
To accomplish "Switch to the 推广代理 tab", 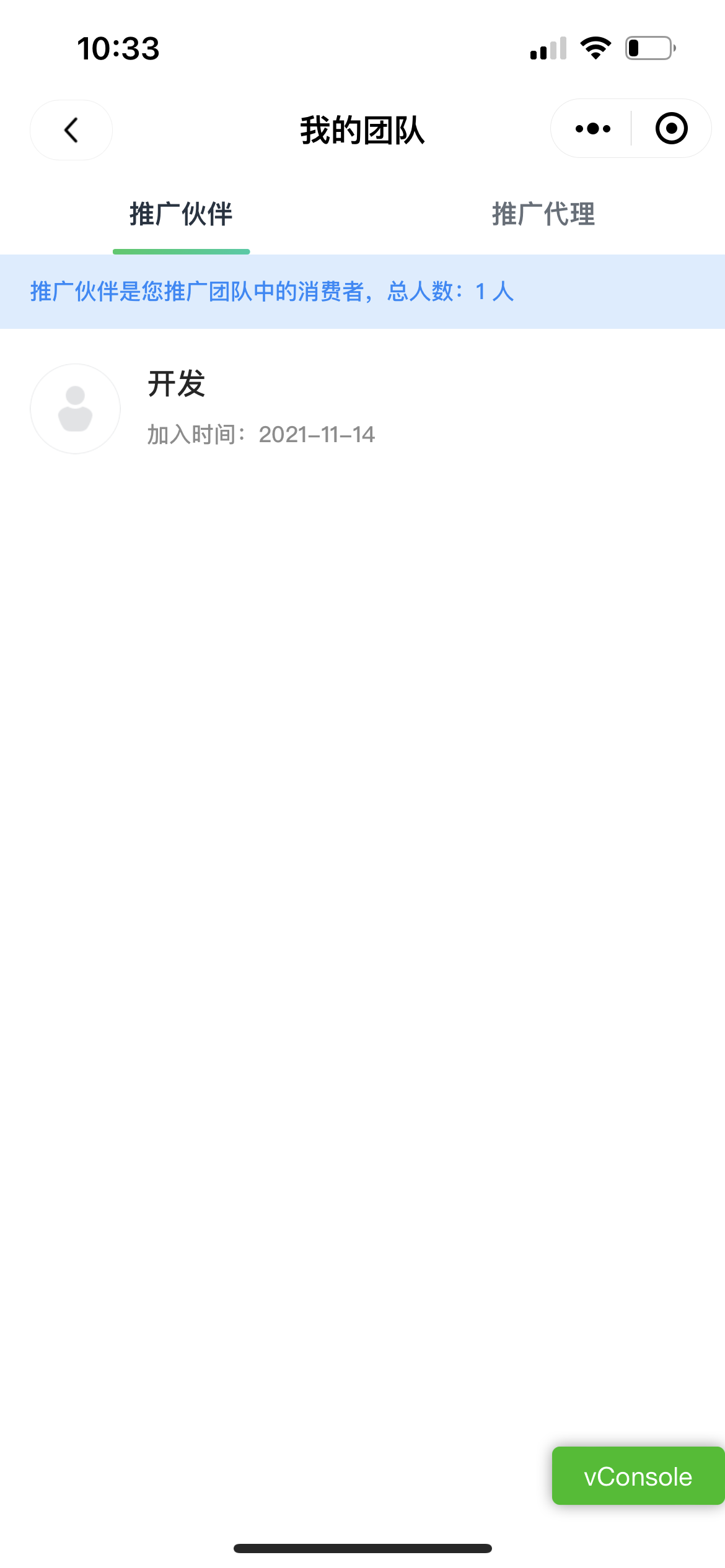I will click(543, 214).
